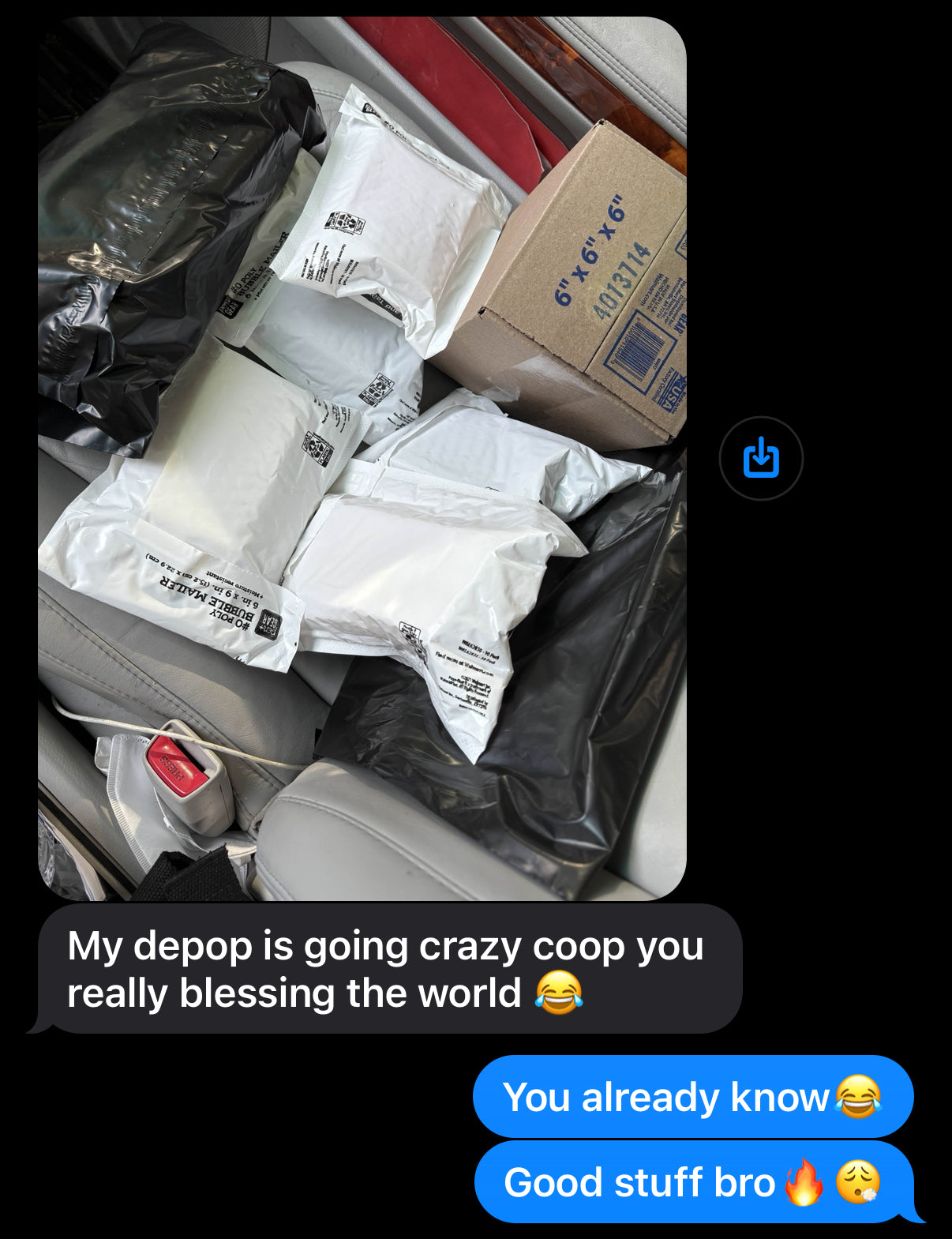Open the received packages photo full screen
This screenshot has width=952, height=1239.
pos(362,458)
